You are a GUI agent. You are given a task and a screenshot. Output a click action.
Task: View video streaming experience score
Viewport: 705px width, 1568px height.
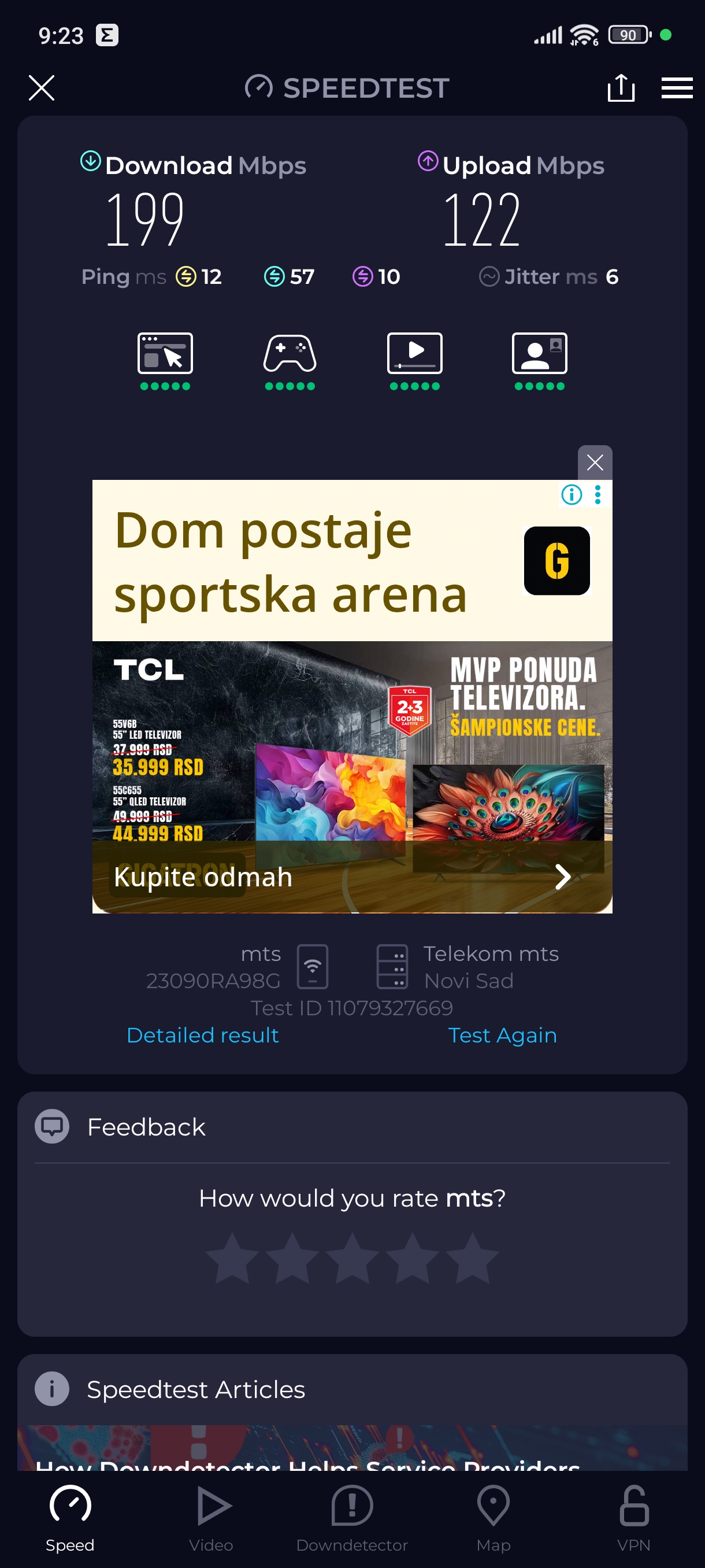[x=414, y=360]
